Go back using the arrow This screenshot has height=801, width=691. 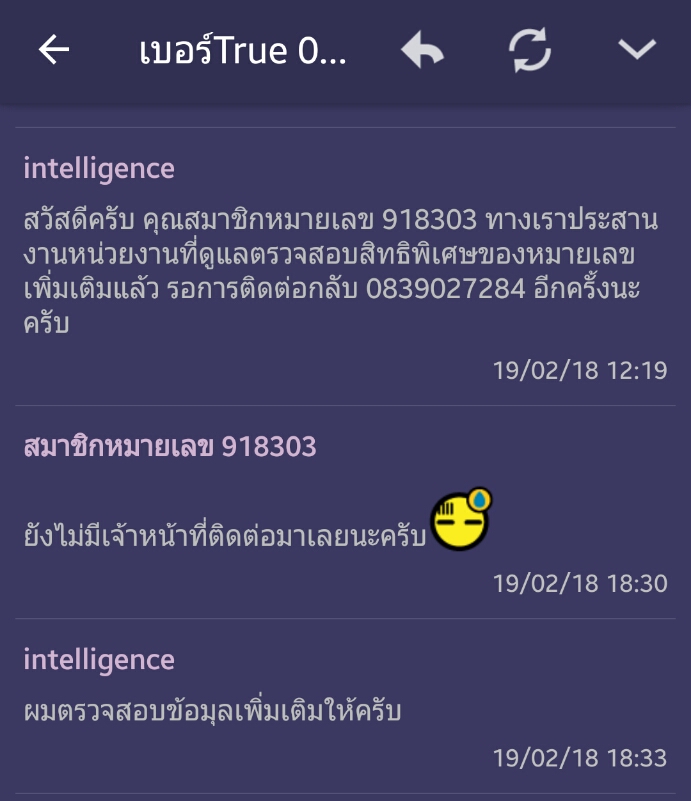54,50
